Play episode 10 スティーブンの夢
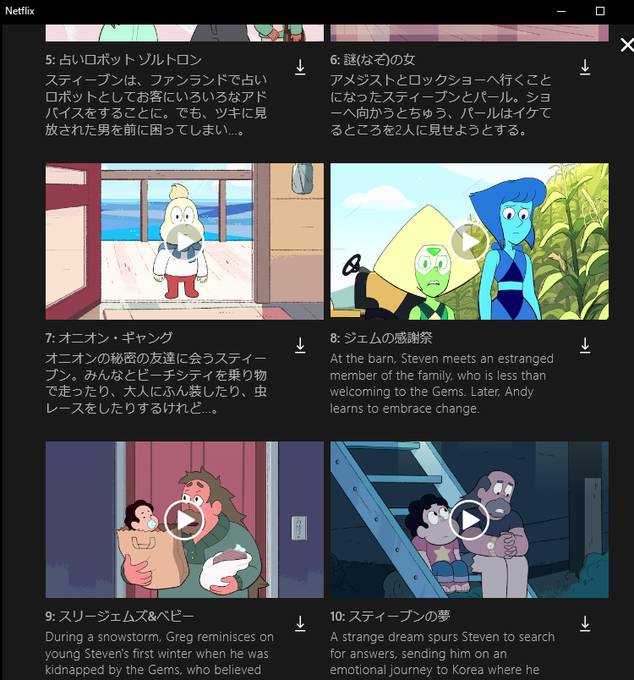The image size is (634, 680). point(469,520)
